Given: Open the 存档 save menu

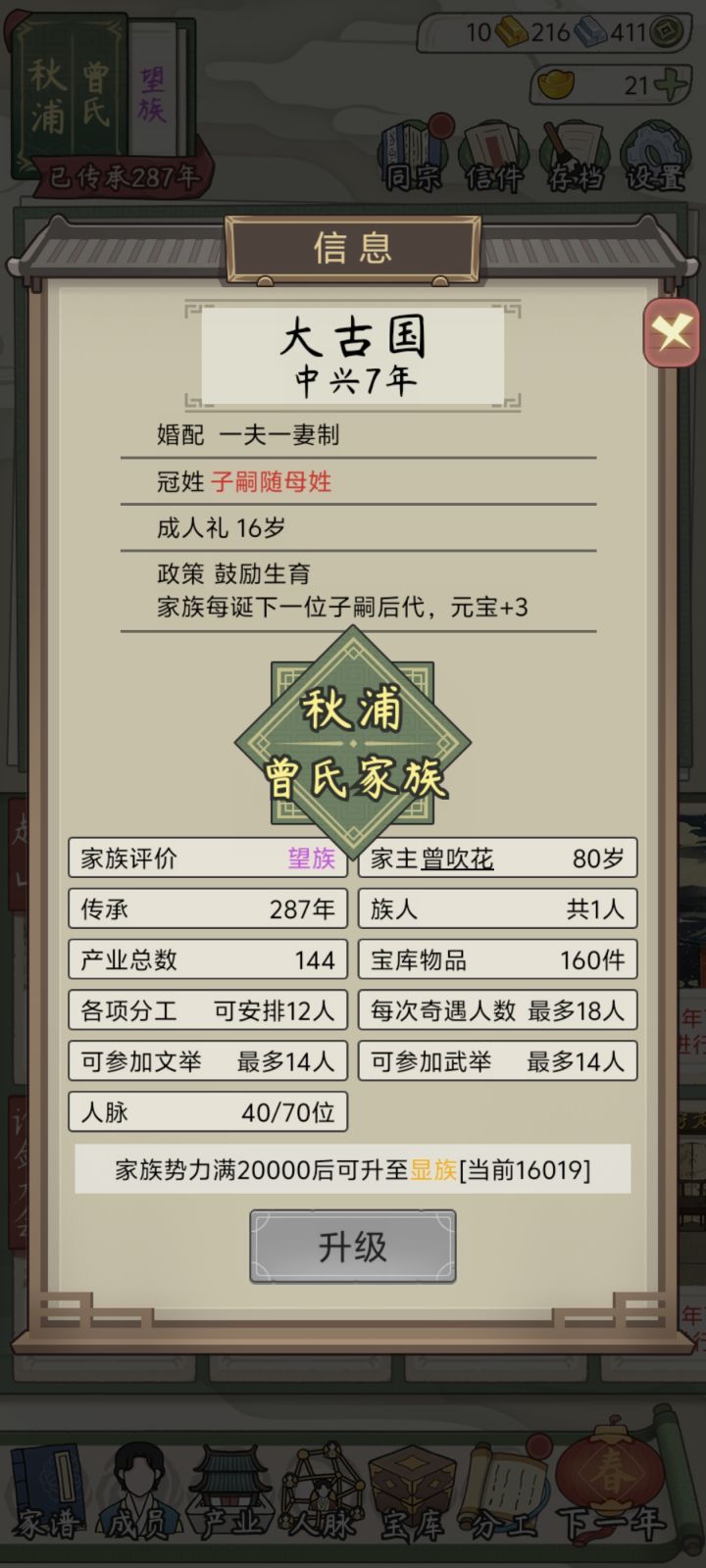Looking at the screenshot, I should 575,157.
